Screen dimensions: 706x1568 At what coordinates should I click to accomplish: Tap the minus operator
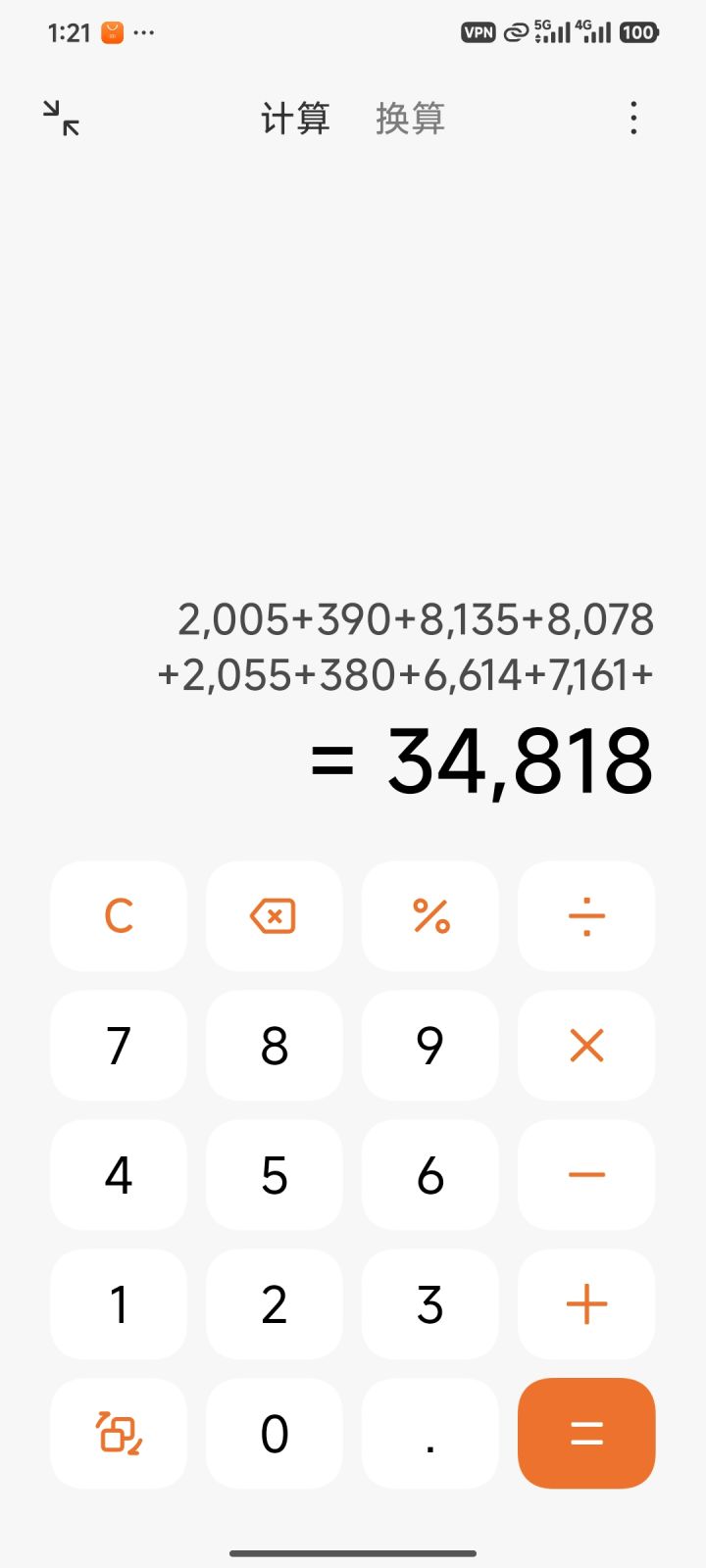point(586,1175)
